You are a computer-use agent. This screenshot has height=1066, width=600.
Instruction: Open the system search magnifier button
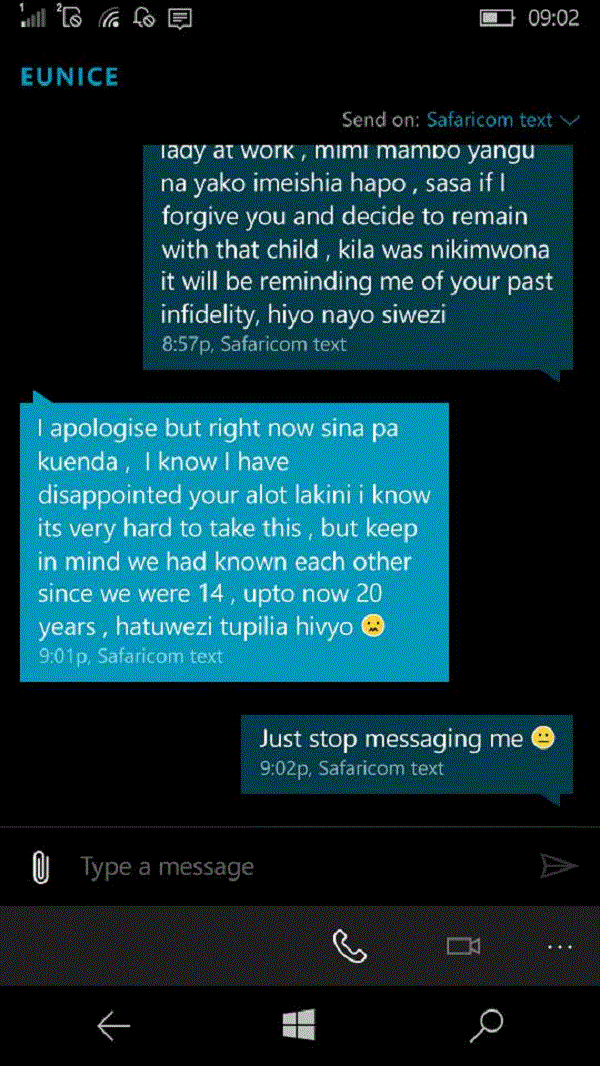[487, 1024]
